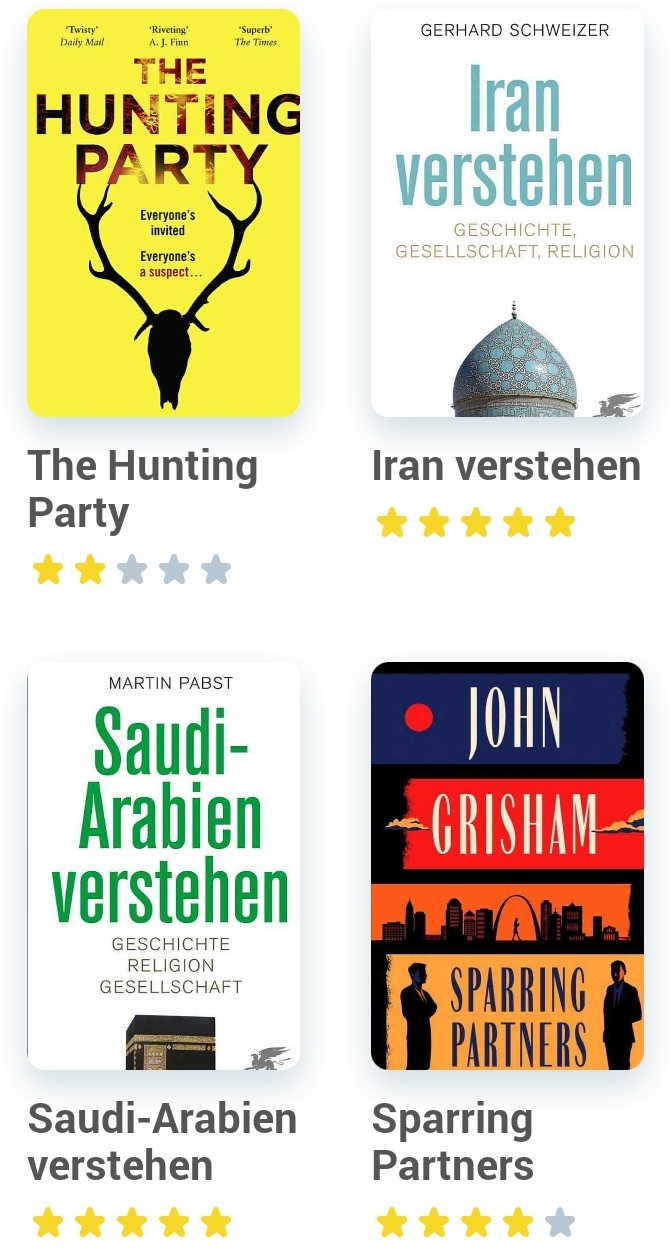Open the Iran verstehen book
Screen dimensions: 671x1254
(507, 213)
